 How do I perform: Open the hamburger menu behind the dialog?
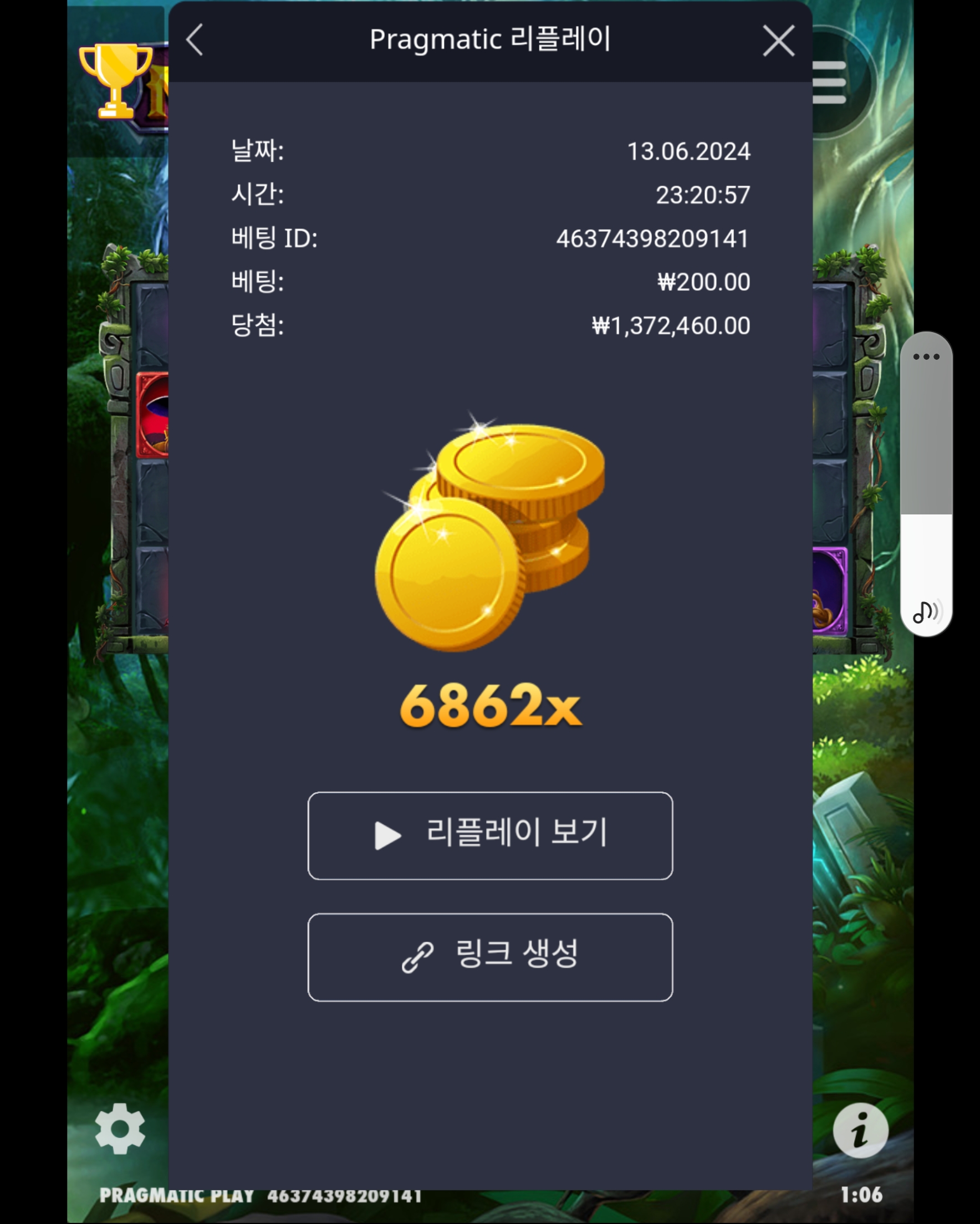(x=830, y=83)
